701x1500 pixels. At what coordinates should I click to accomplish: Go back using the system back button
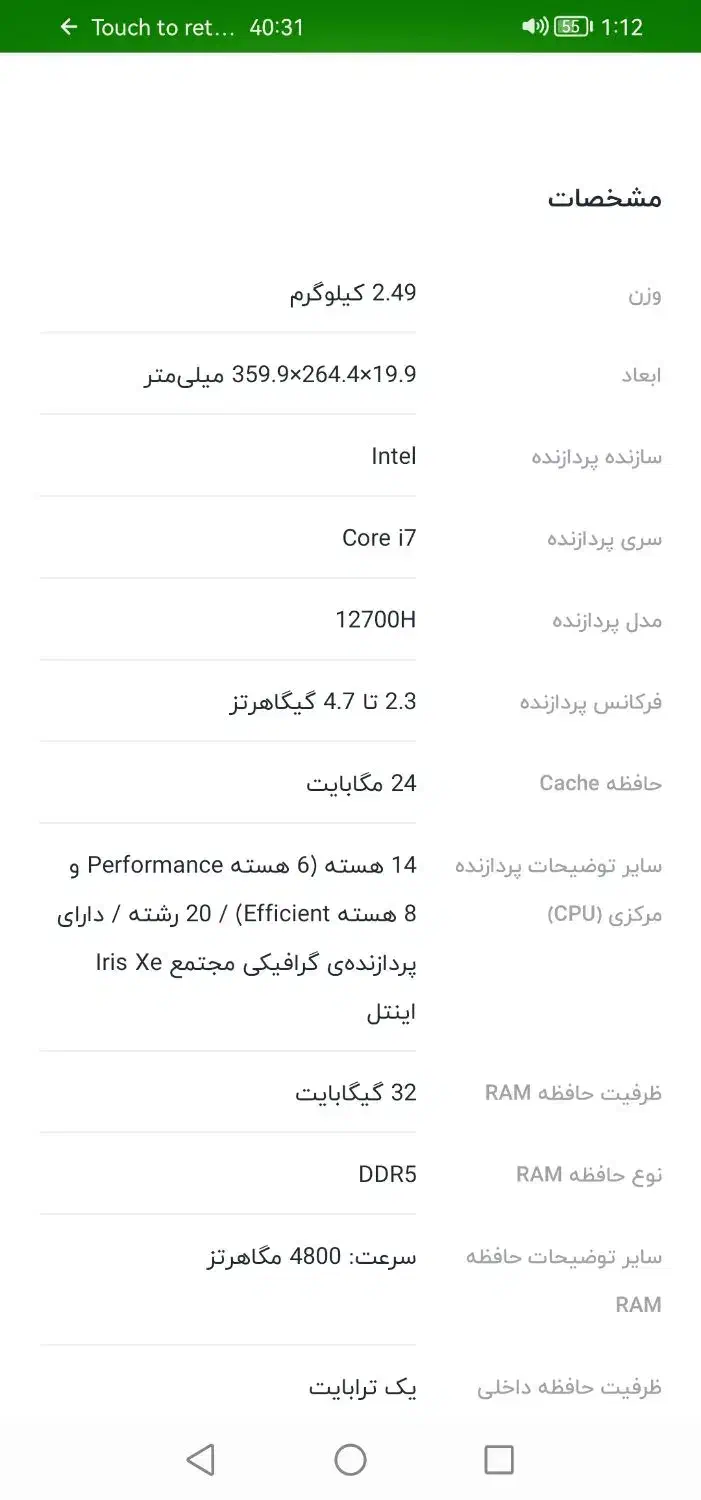201,1460
